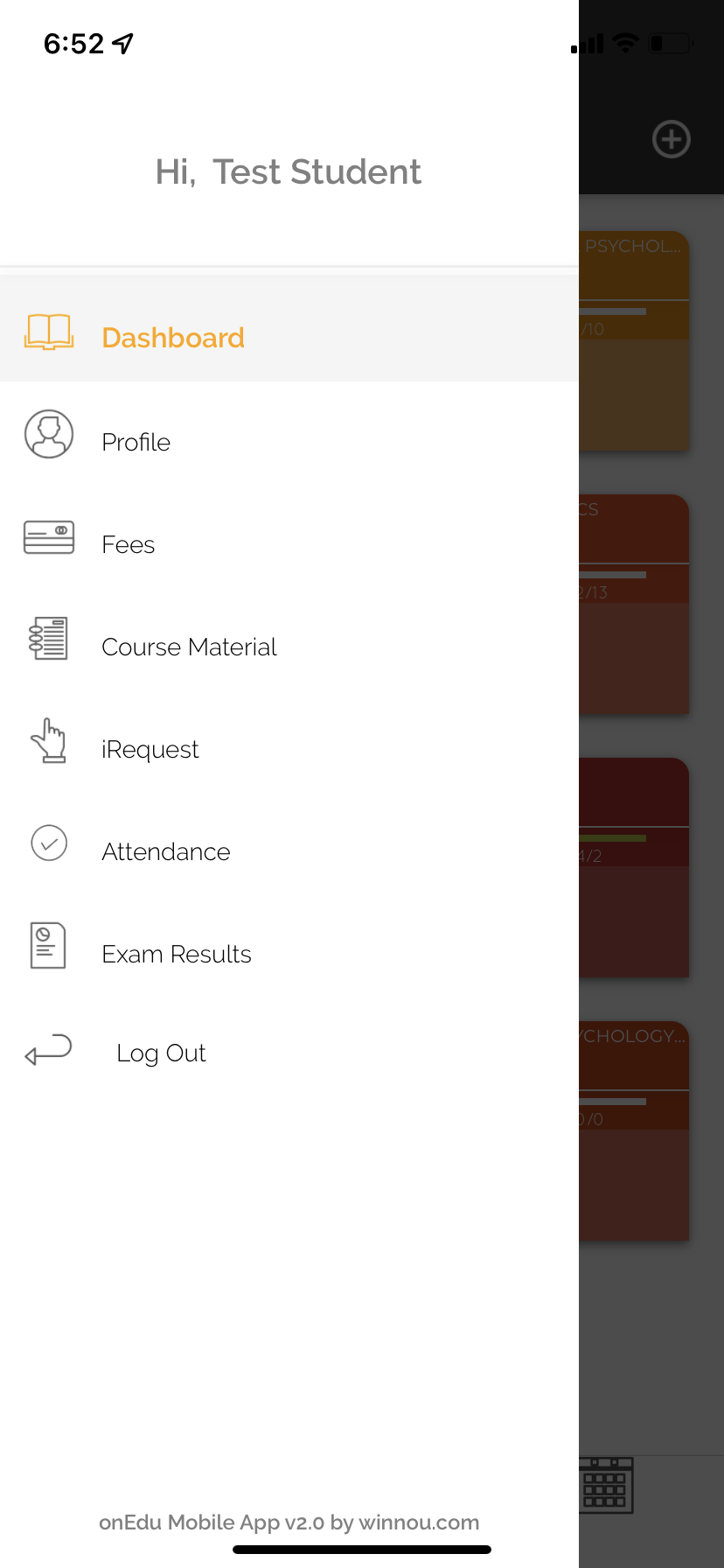Open Exam Results
724x1568 pixels.
coord(176,954)
